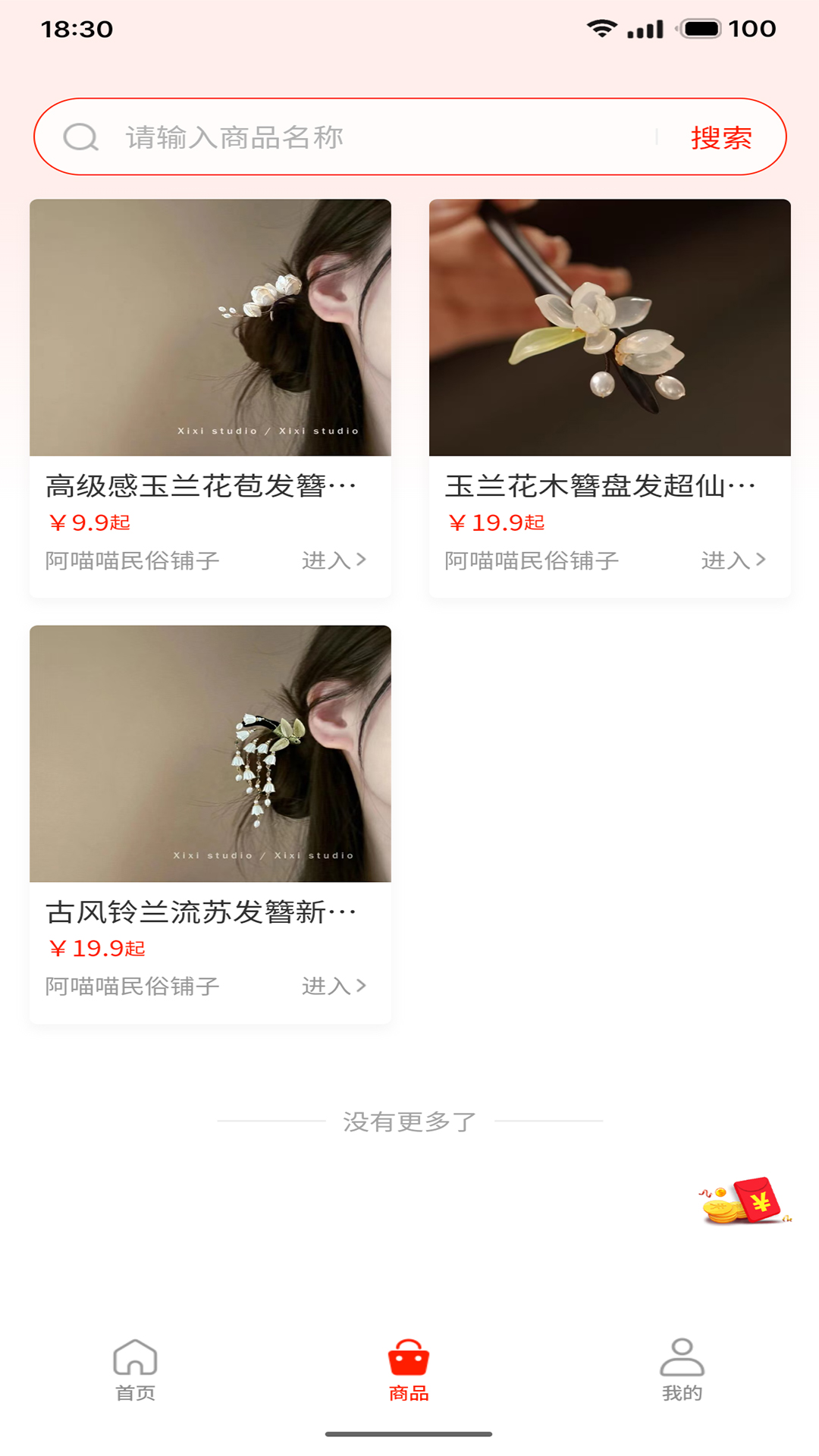Open the chevron next to 进入 on 古风铃兰流苏发簪 card

(362, 986)
